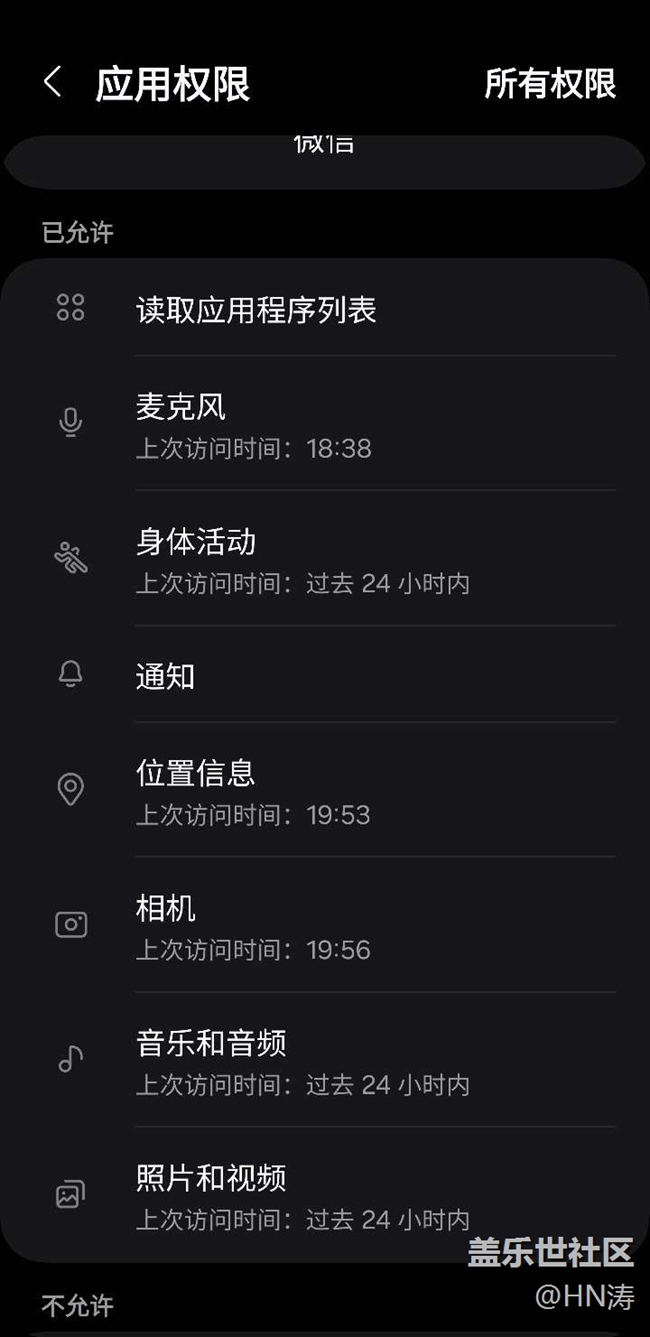The height and width of the screenshot is (1337, 650).
Task: Open the 所有权限 list
Action: tap(550, 83)
